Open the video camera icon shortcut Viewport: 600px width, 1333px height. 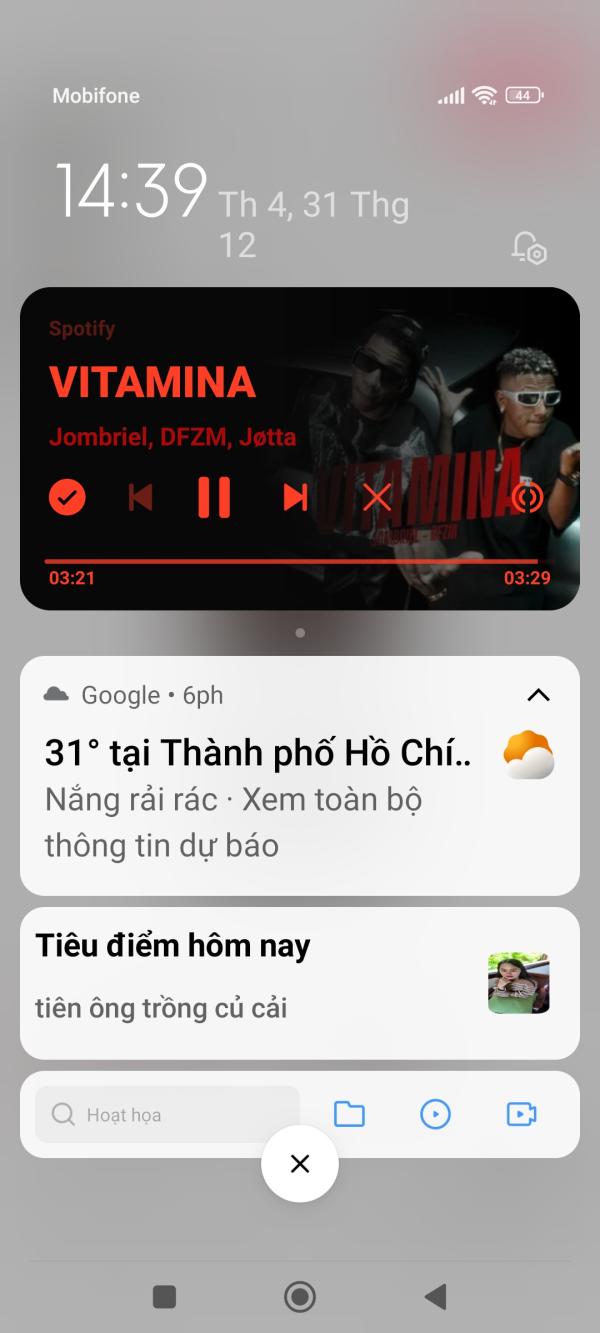[x=521, y=1114]
